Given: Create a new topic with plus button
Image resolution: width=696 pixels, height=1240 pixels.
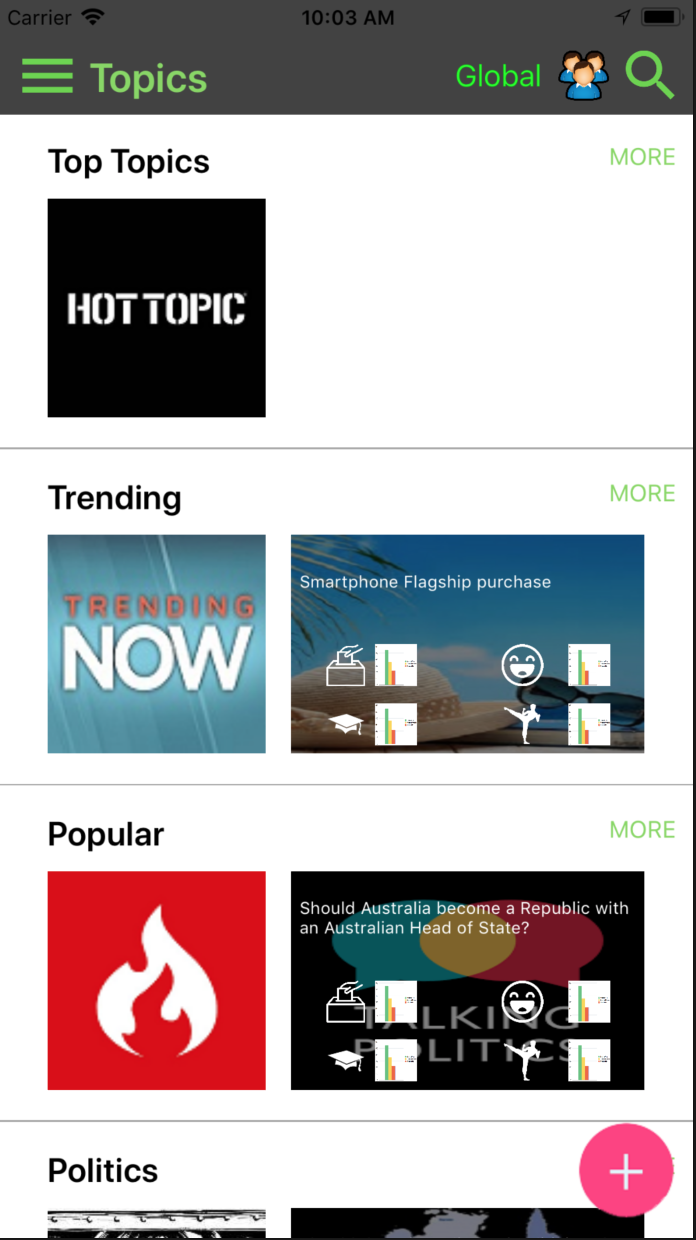Looking at the screenshot, I should coord(626,1171).
